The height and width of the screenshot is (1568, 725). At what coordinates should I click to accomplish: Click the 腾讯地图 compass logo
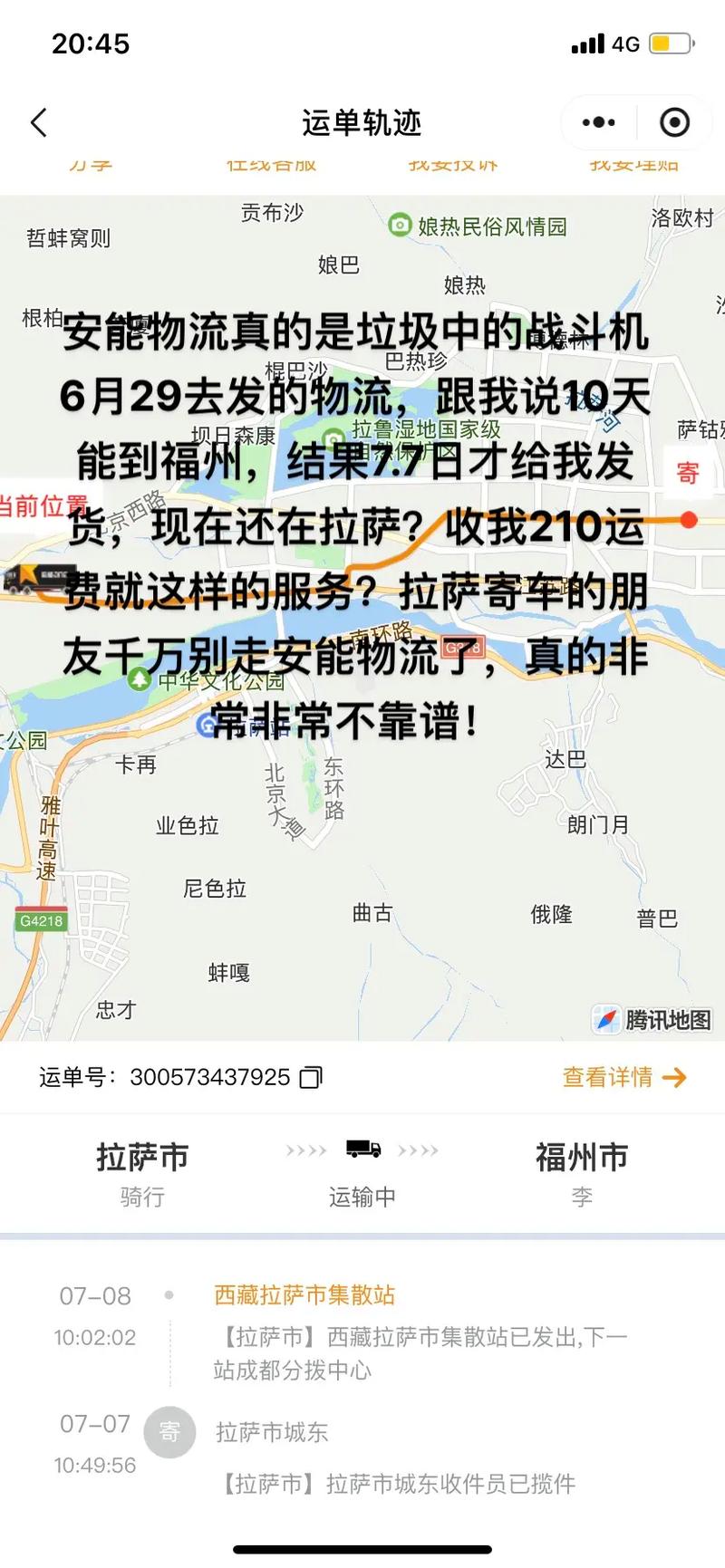[x=607, y=1017]
